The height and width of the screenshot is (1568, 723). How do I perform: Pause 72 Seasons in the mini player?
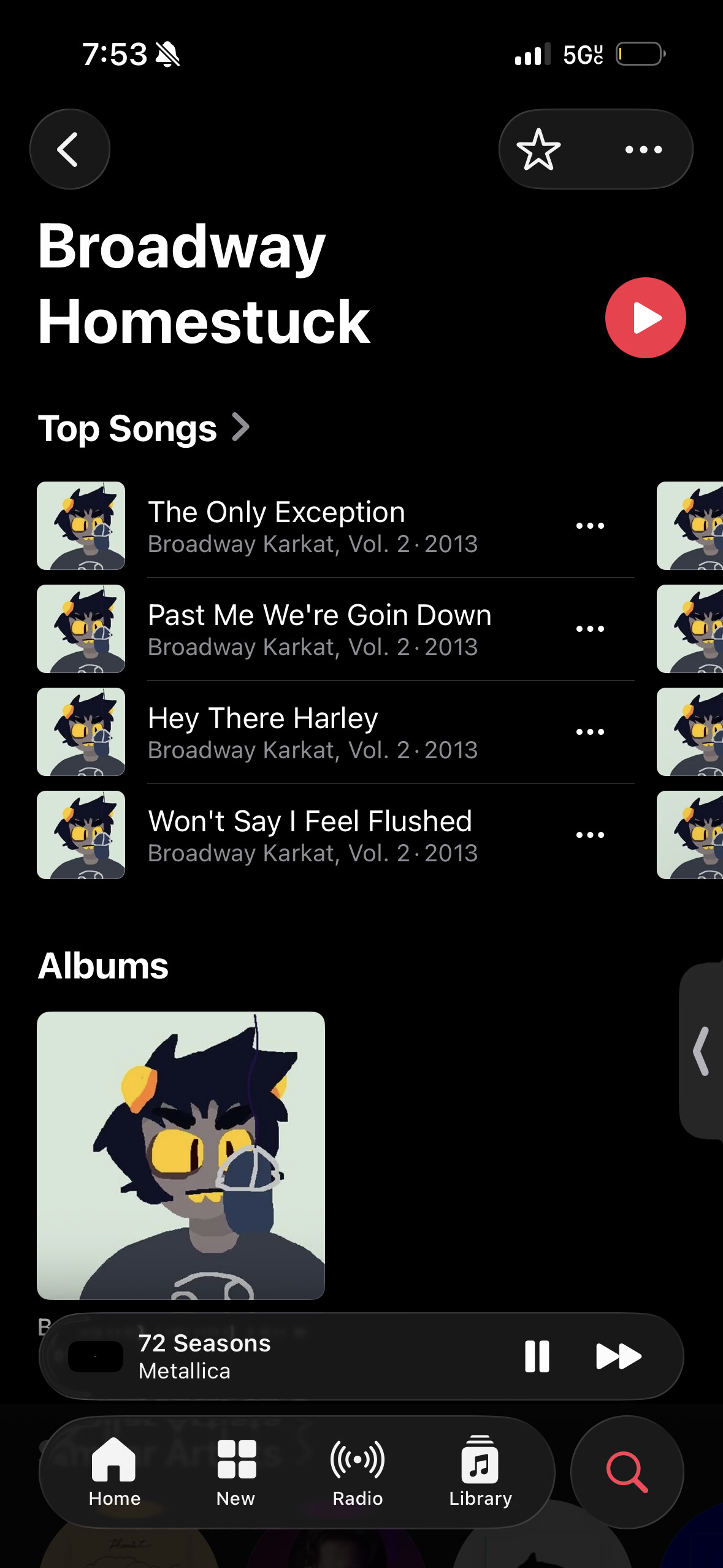537,1356
